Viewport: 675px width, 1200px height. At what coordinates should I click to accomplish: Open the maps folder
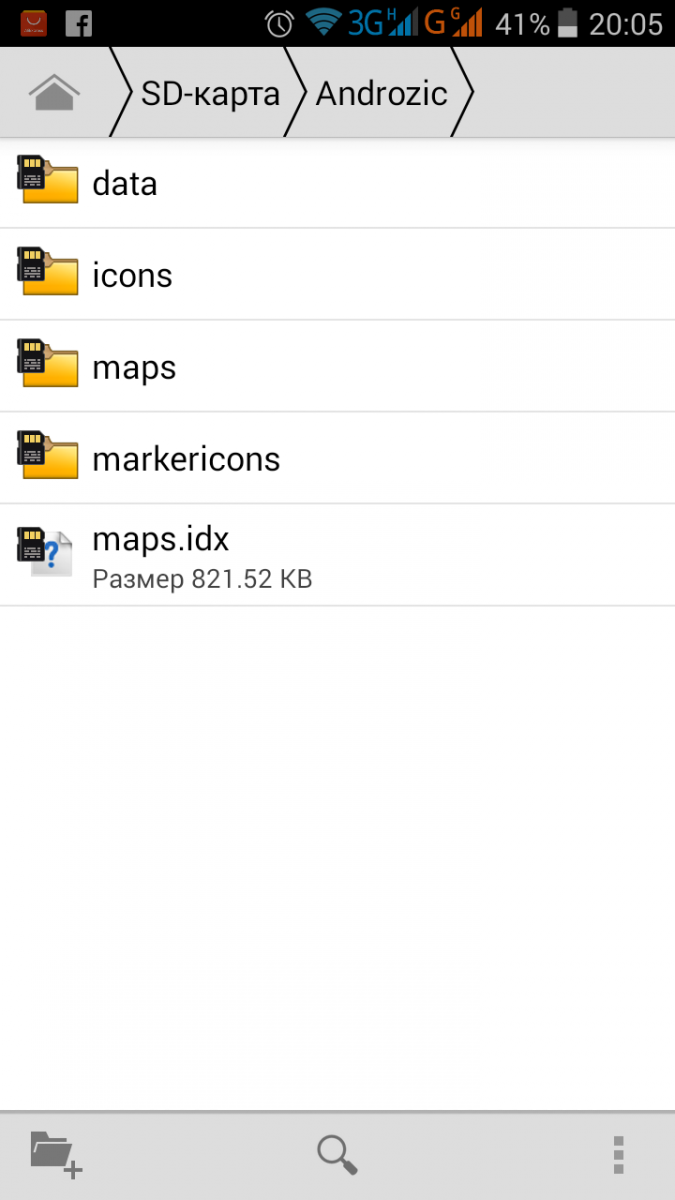tap(337, 367)
